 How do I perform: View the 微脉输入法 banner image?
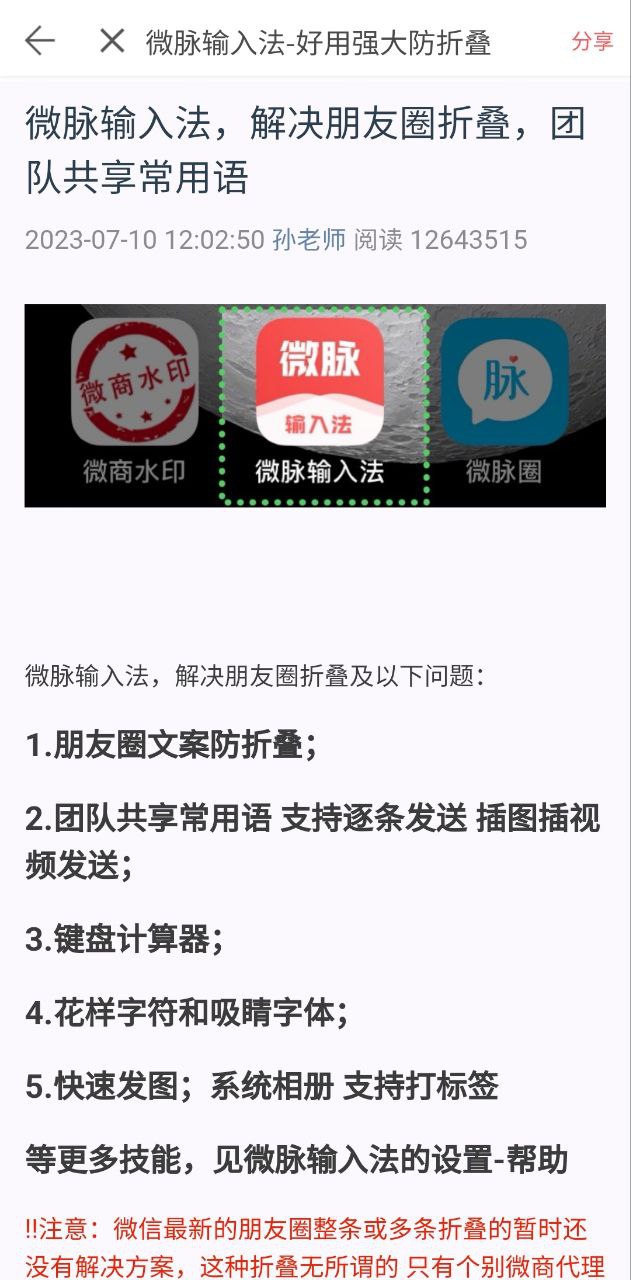[315, 405]
